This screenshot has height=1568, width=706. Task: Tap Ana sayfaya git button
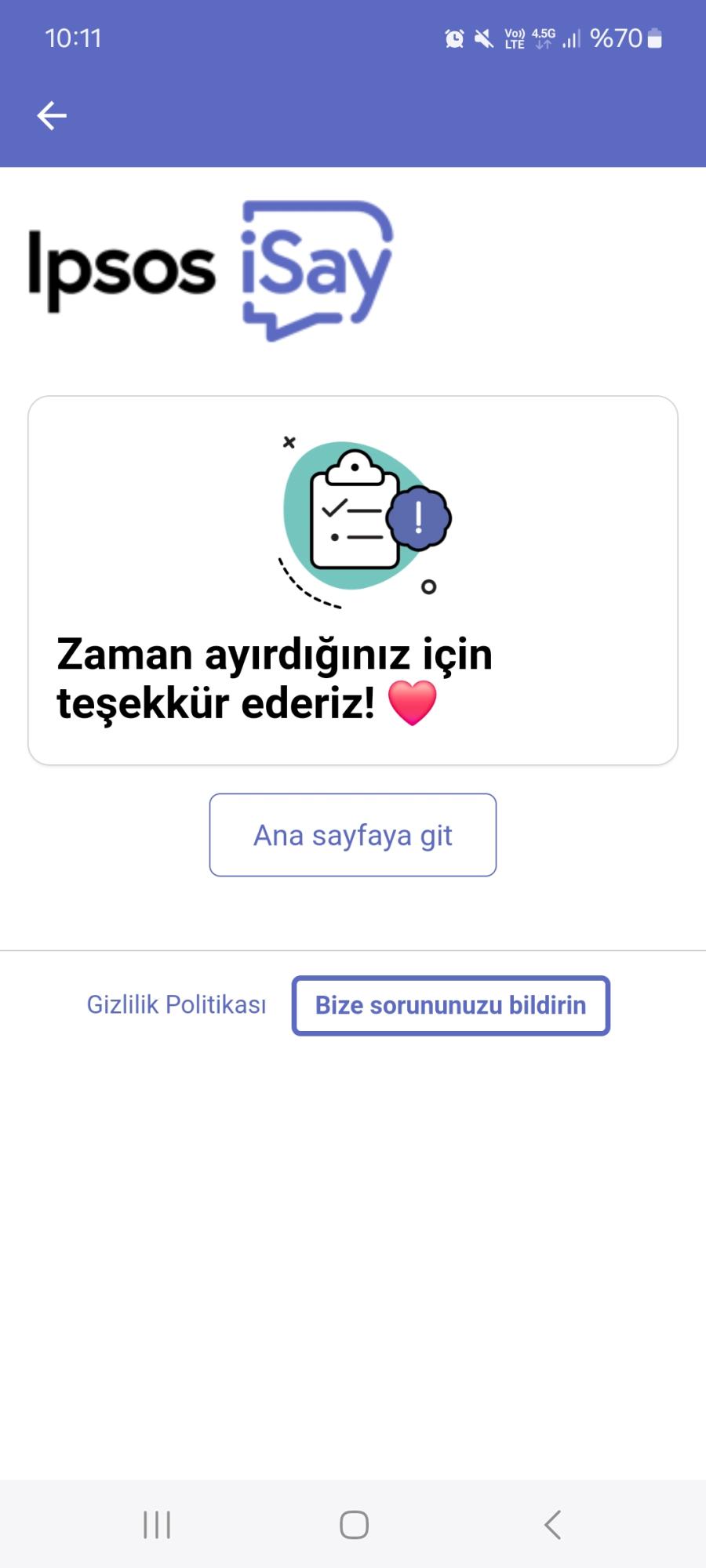pyautogui.click(x=352, y=835)
